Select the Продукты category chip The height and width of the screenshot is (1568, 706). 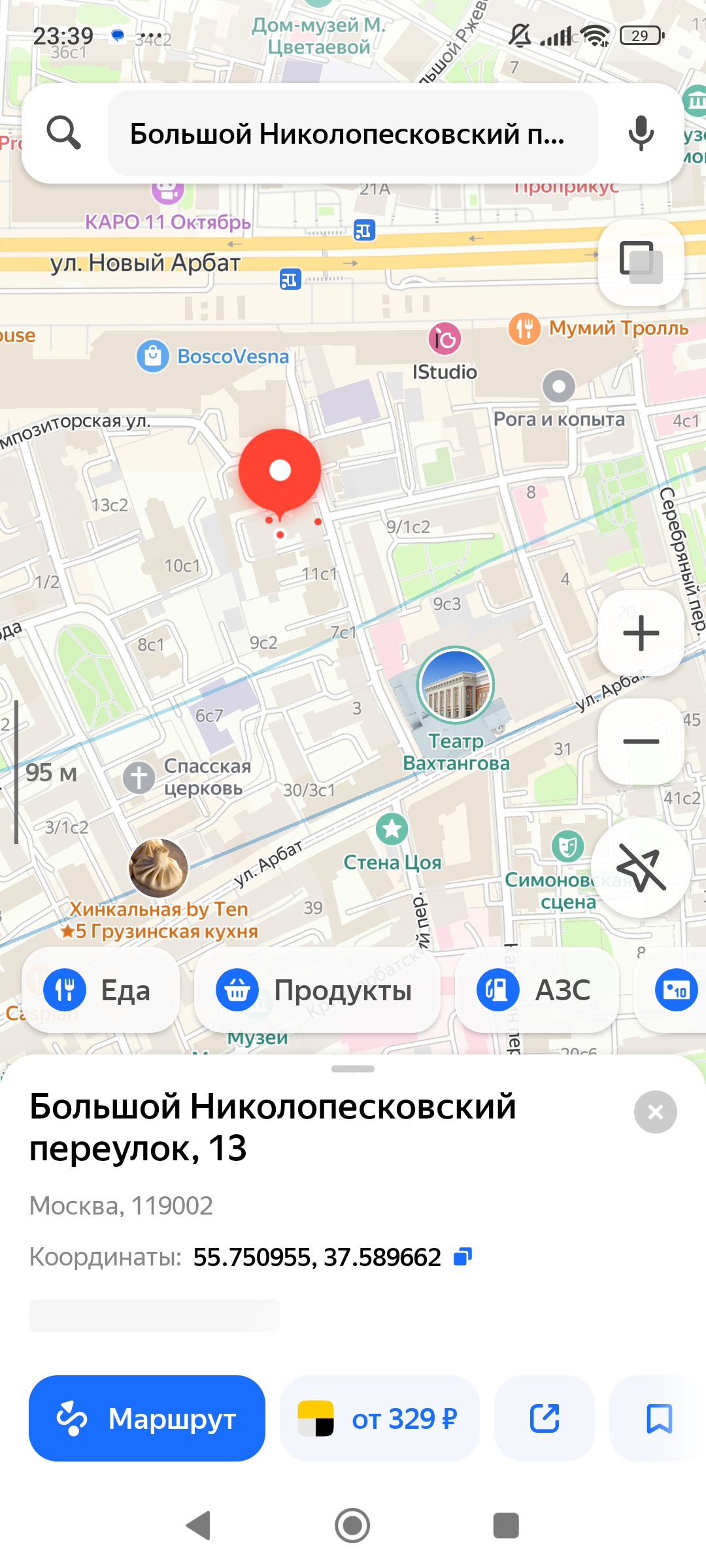coord(317,990)
